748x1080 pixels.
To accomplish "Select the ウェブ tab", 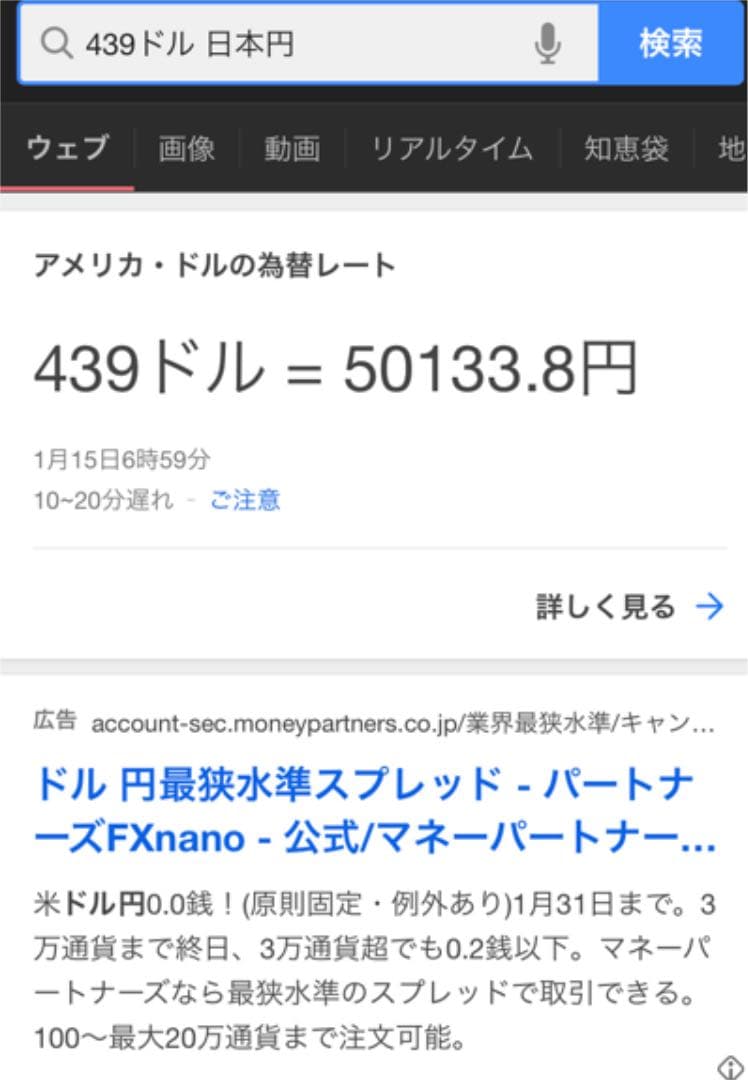I will tap(67, 149).
